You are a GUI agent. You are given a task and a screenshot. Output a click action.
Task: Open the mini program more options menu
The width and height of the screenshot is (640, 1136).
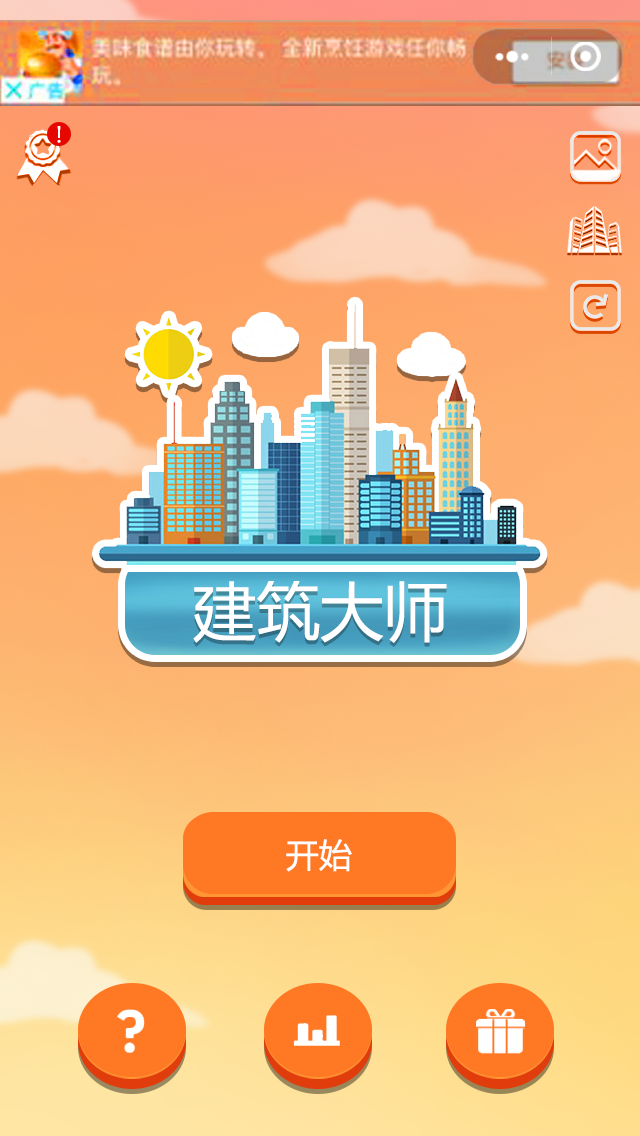512,57
